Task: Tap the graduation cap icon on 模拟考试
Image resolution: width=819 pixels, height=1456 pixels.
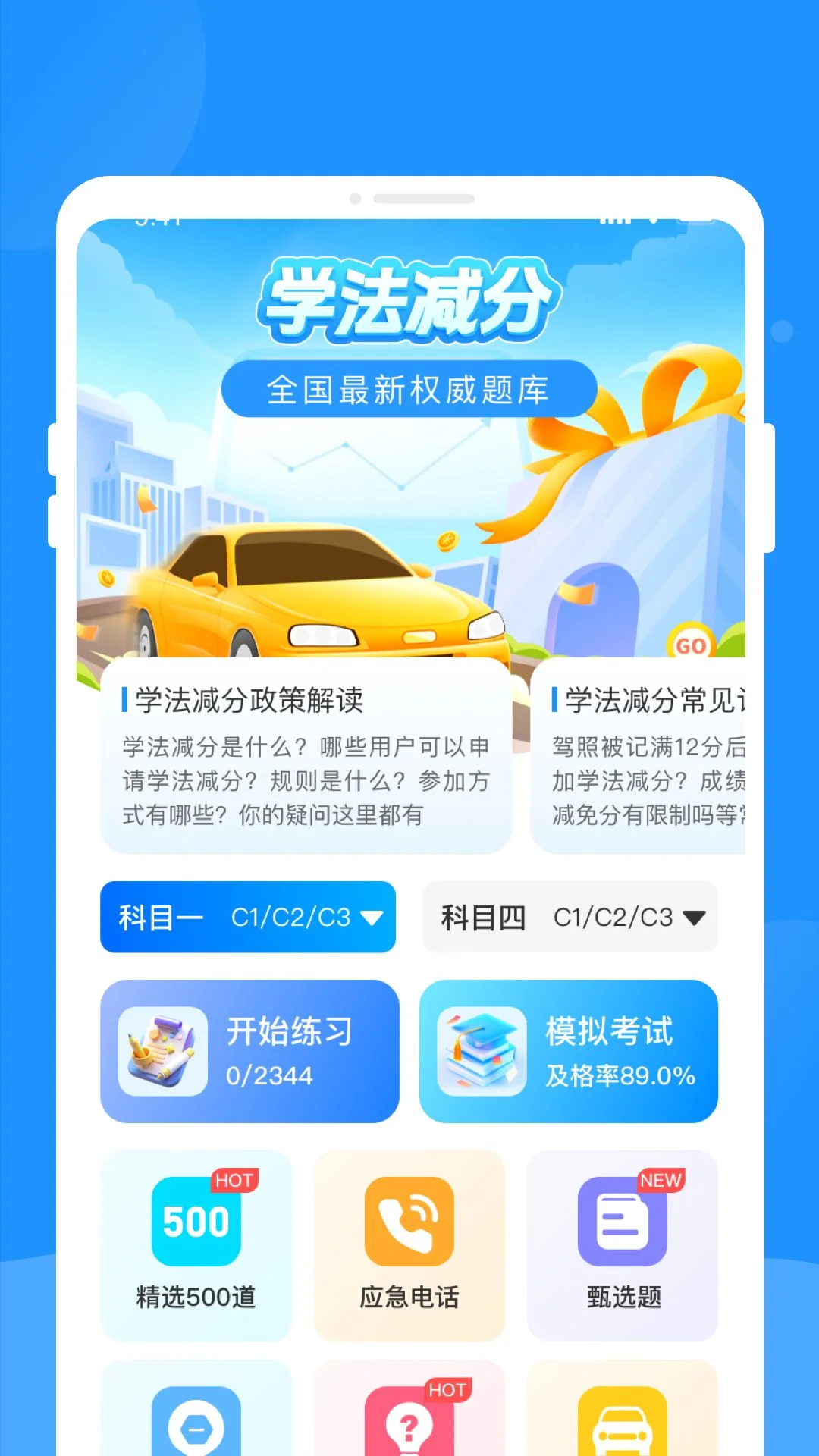Action: click(x=482, y=1053)
